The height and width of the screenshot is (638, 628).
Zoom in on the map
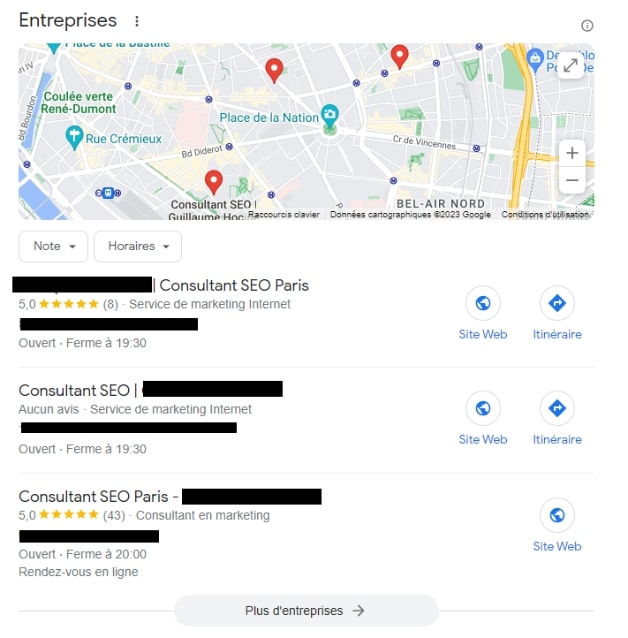[572, 153]
